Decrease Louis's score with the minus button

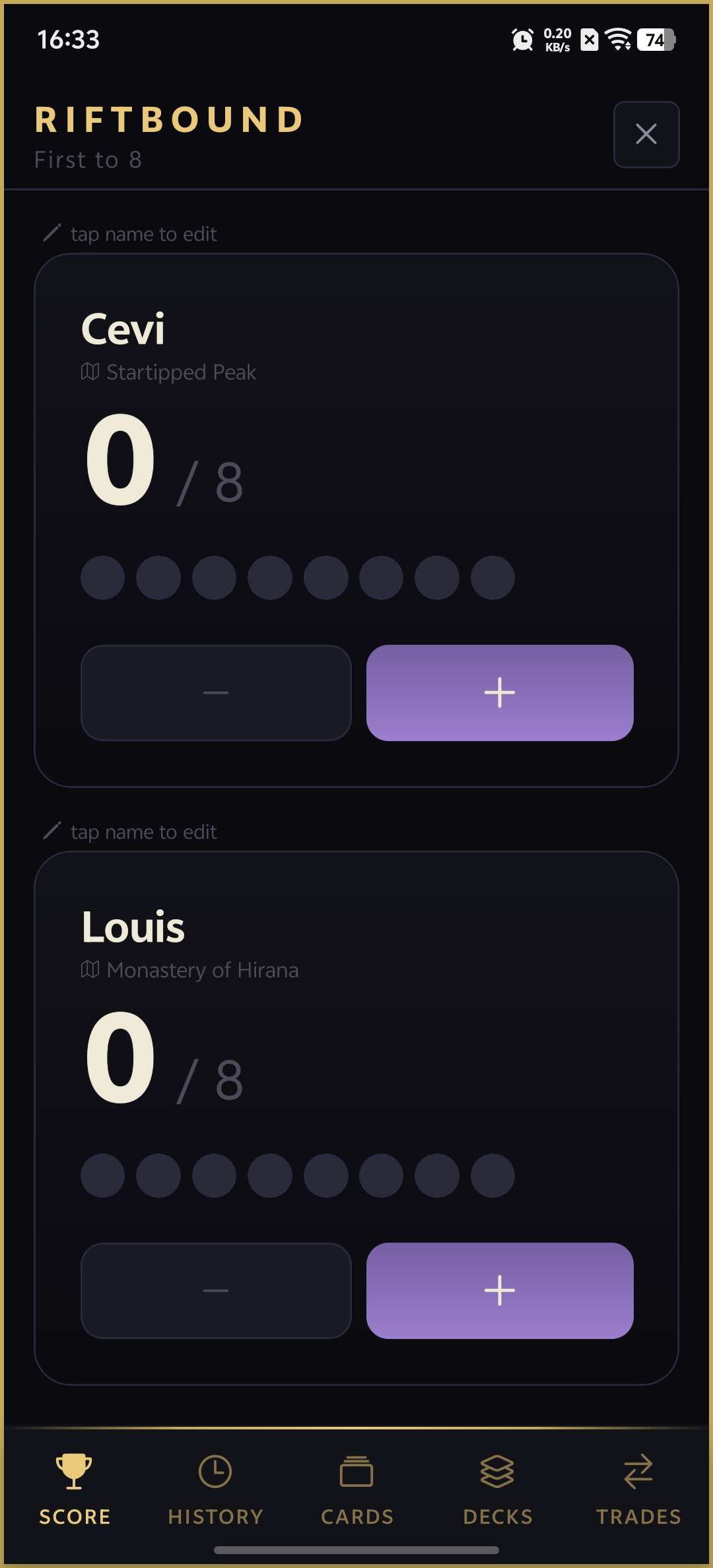(216, 1291)
